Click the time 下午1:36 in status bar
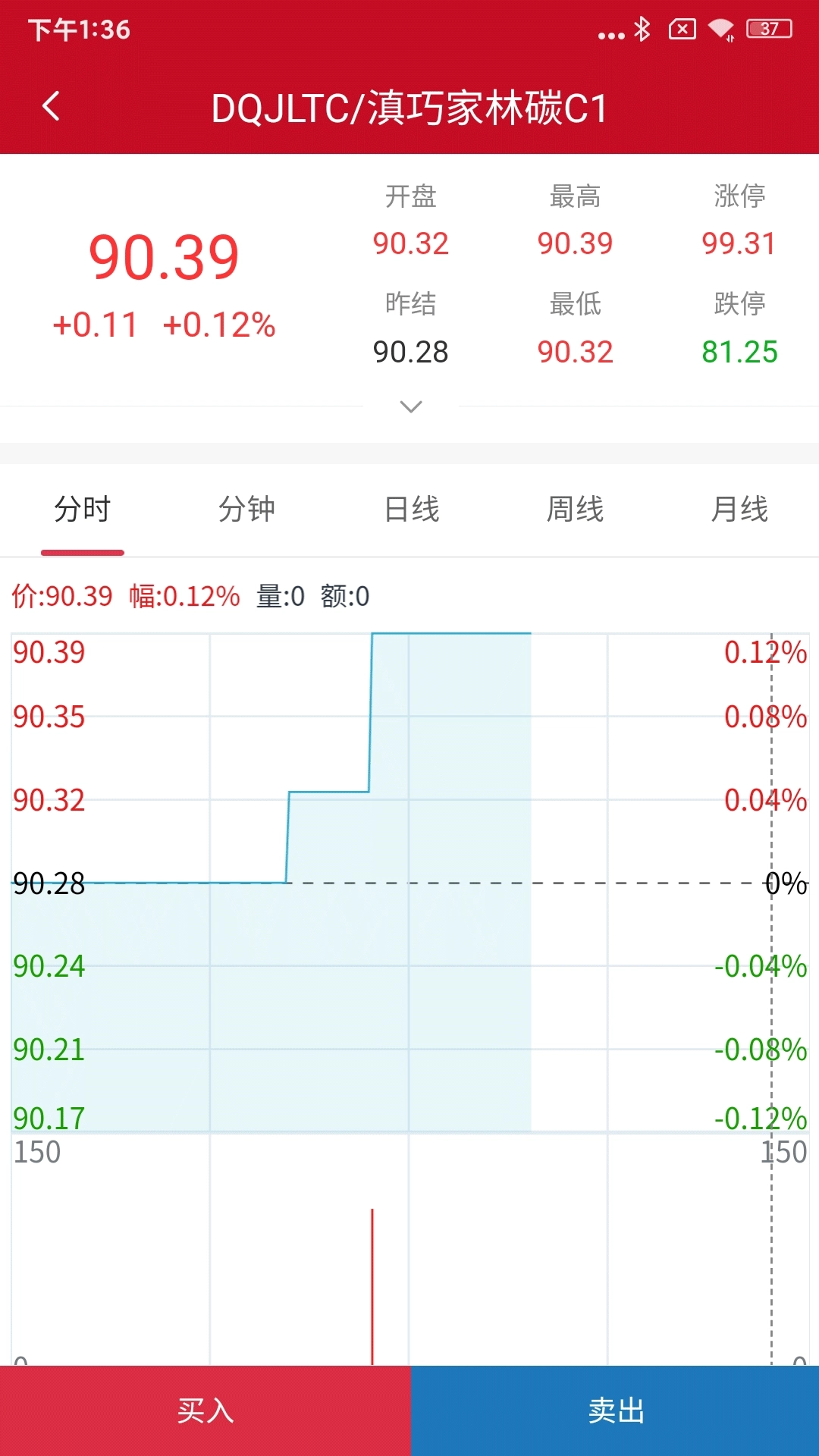Viewport: 819px width, 1456px height. pyautogui.click(x=79, y=30)
